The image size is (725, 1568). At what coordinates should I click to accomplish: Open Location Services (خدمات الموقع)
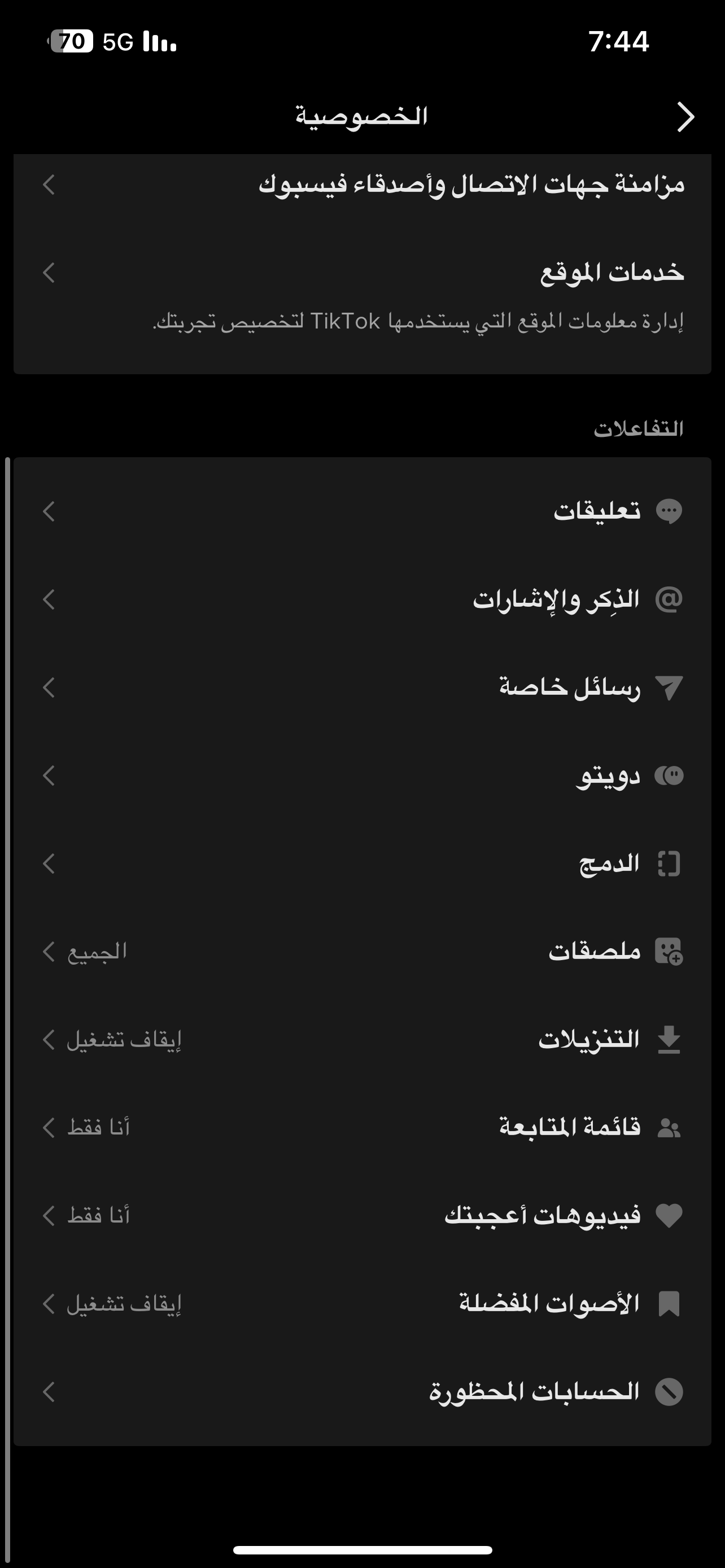pos(362,296)
